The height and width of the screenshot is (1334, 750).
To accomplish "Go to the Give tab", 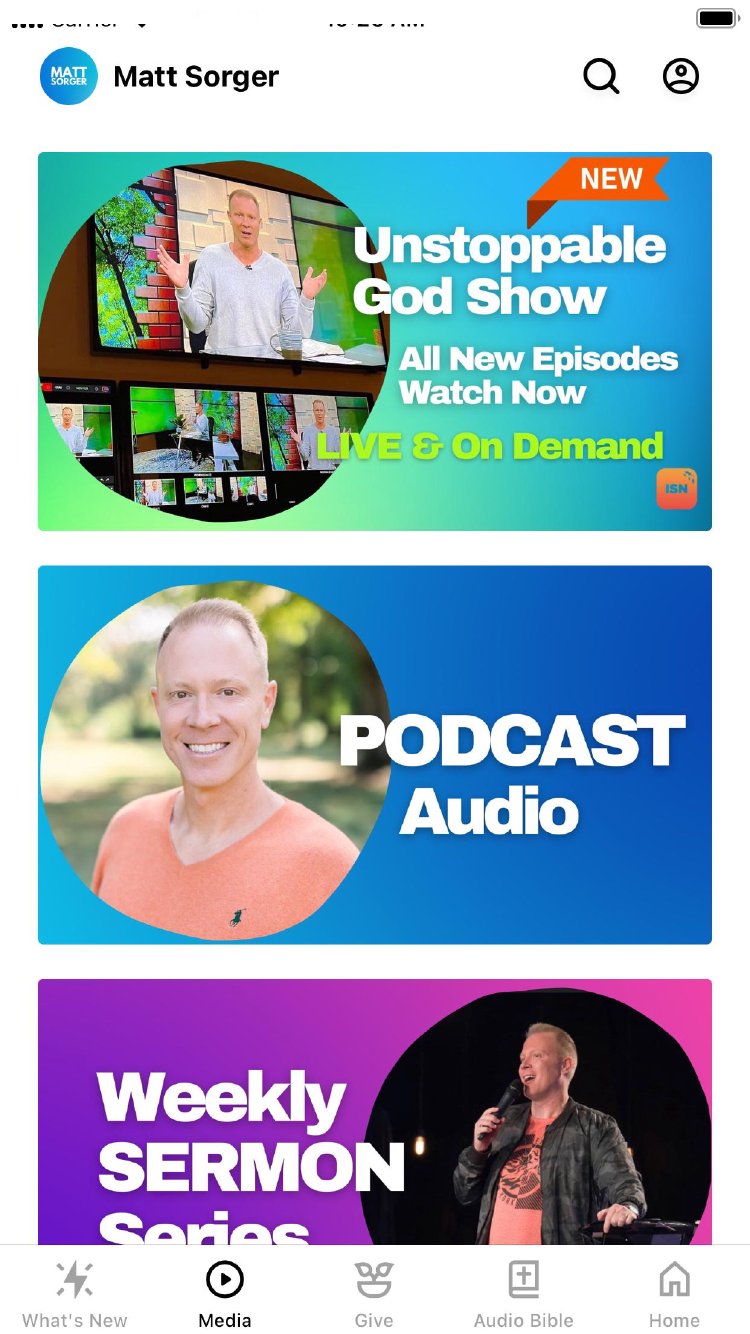I will [374, 1293].
